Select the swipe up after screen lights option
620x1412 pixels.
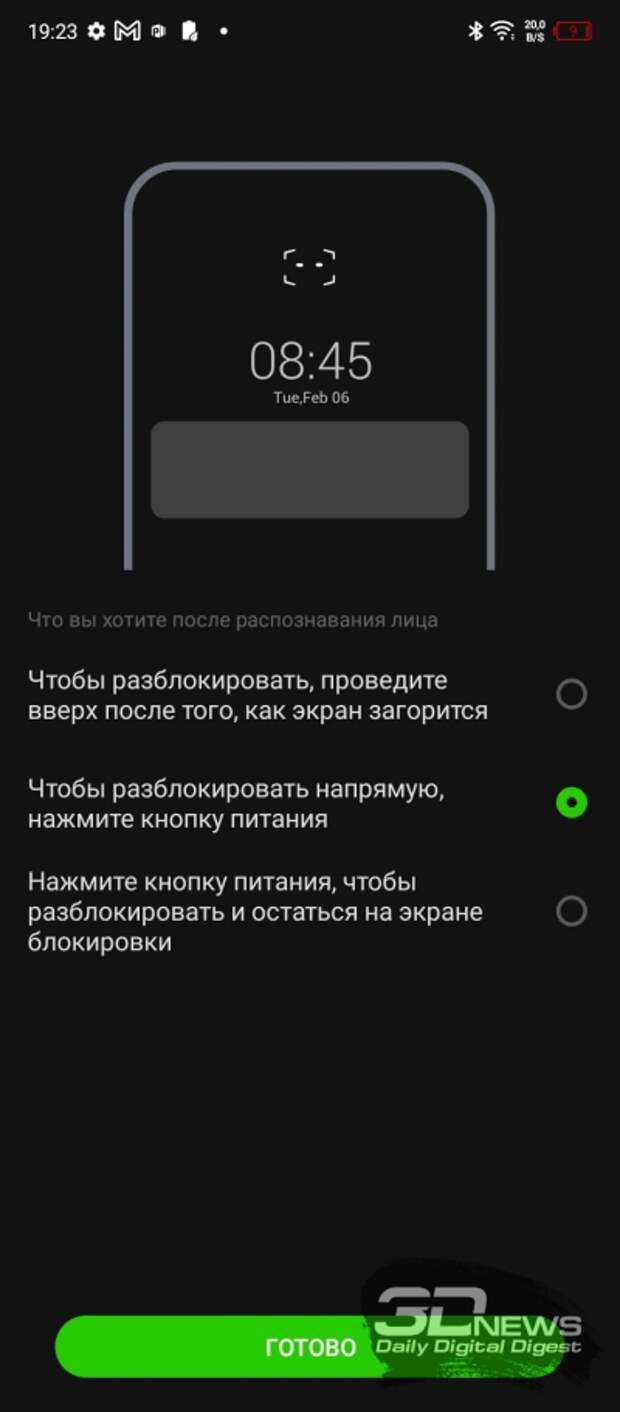[x=308, y=695]
